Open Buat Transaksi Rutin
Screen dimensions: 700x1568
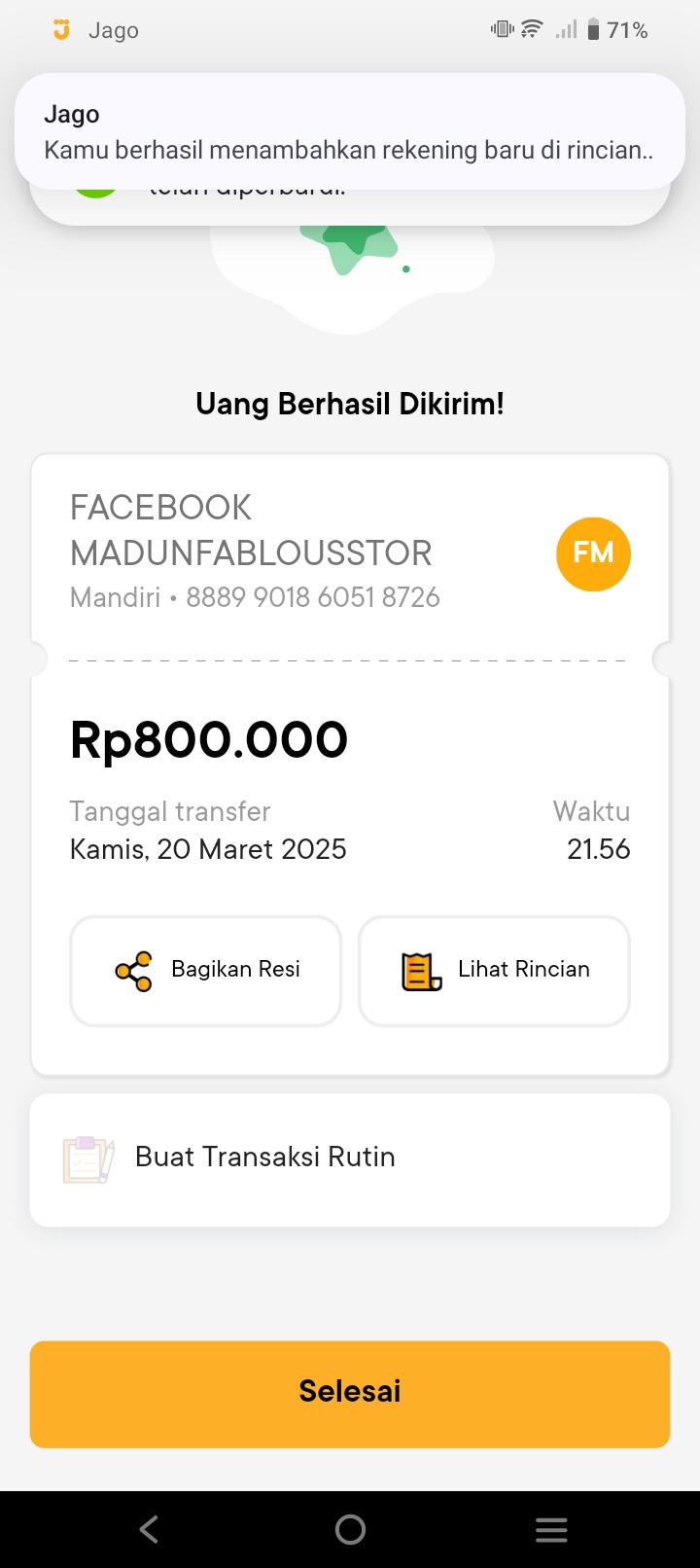pyautogui.click(x=350, y=1158)
